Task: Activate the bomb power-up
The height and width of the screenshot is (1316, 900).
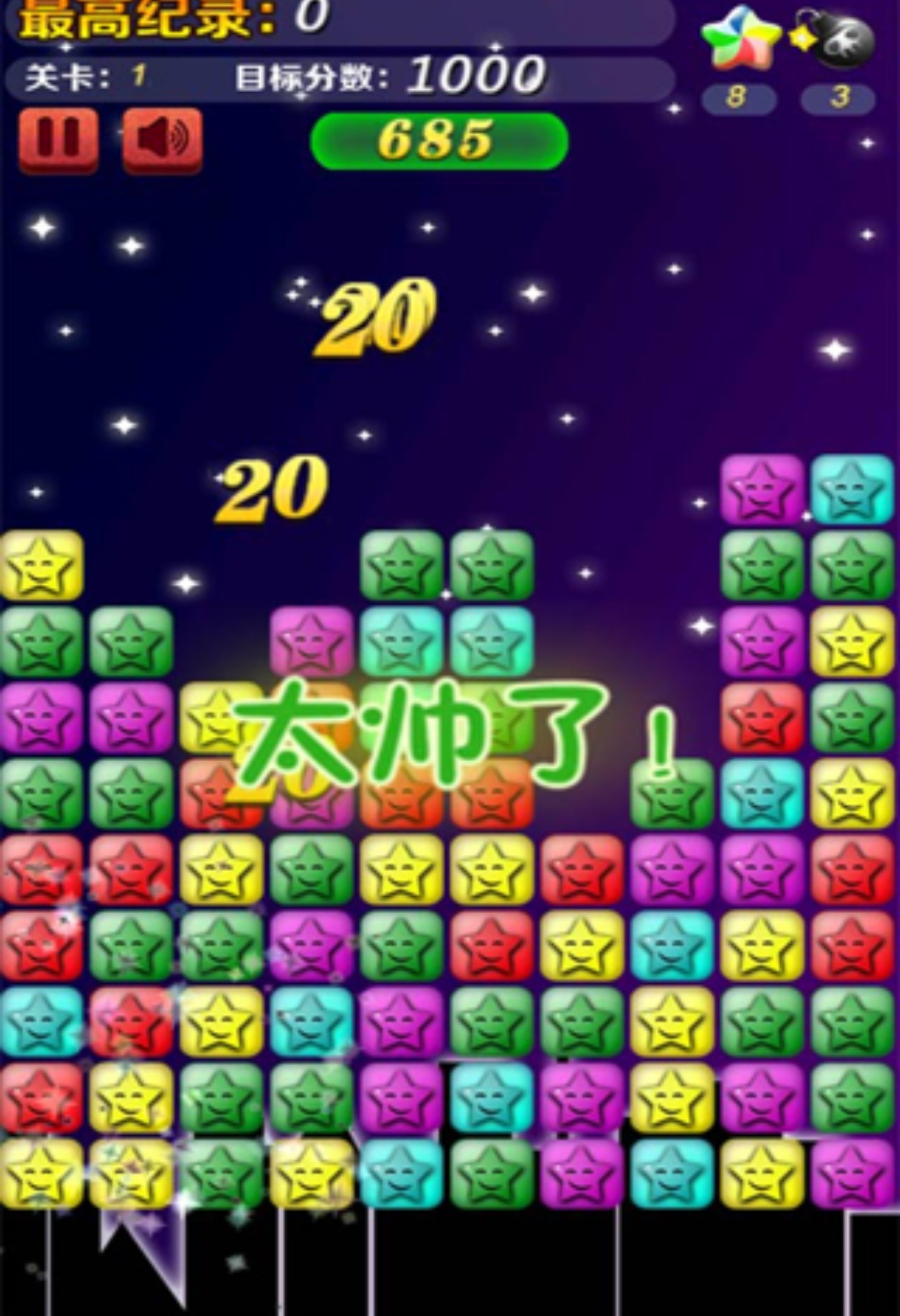Action: [x=836, y=39]
